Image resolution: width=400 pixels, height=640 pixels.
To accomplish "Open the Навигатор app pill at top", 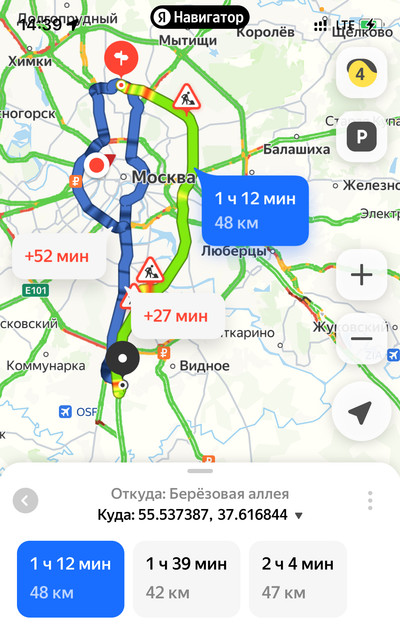I will coord(200,18).
